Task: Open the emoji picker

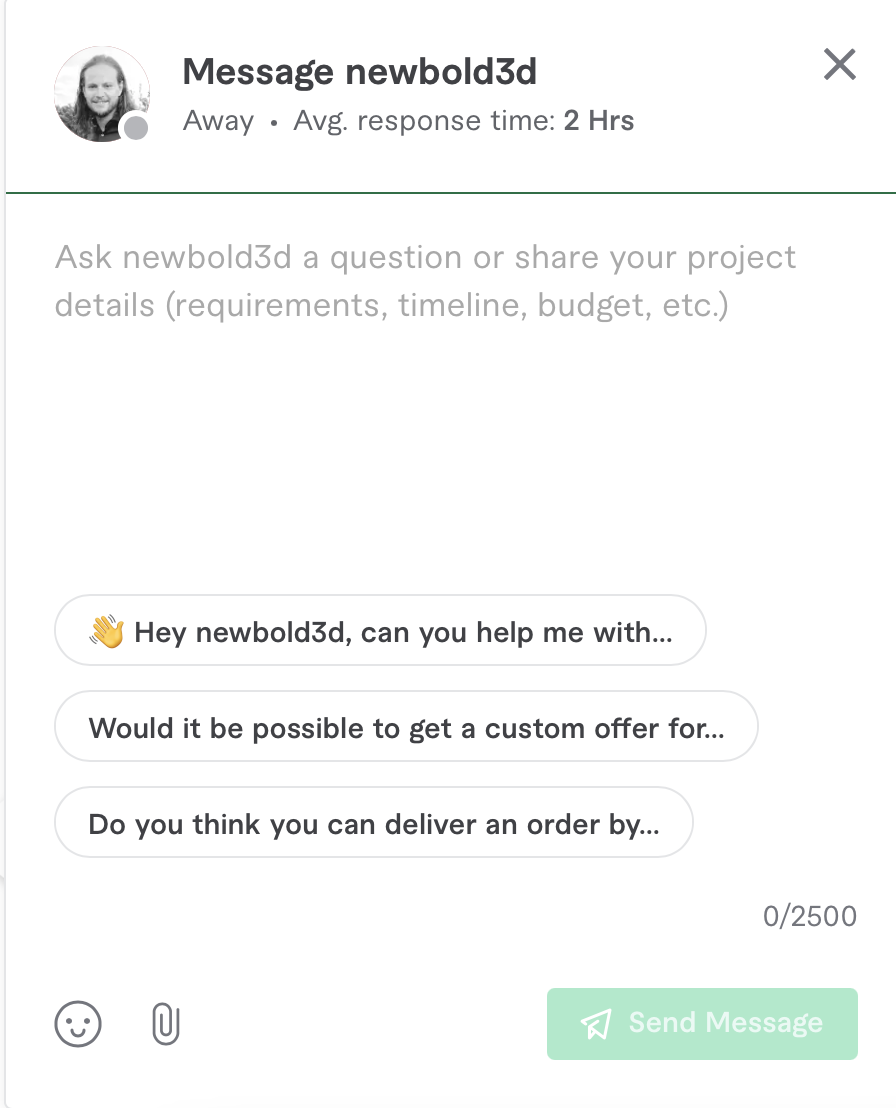Action: tap(78, 1023)
